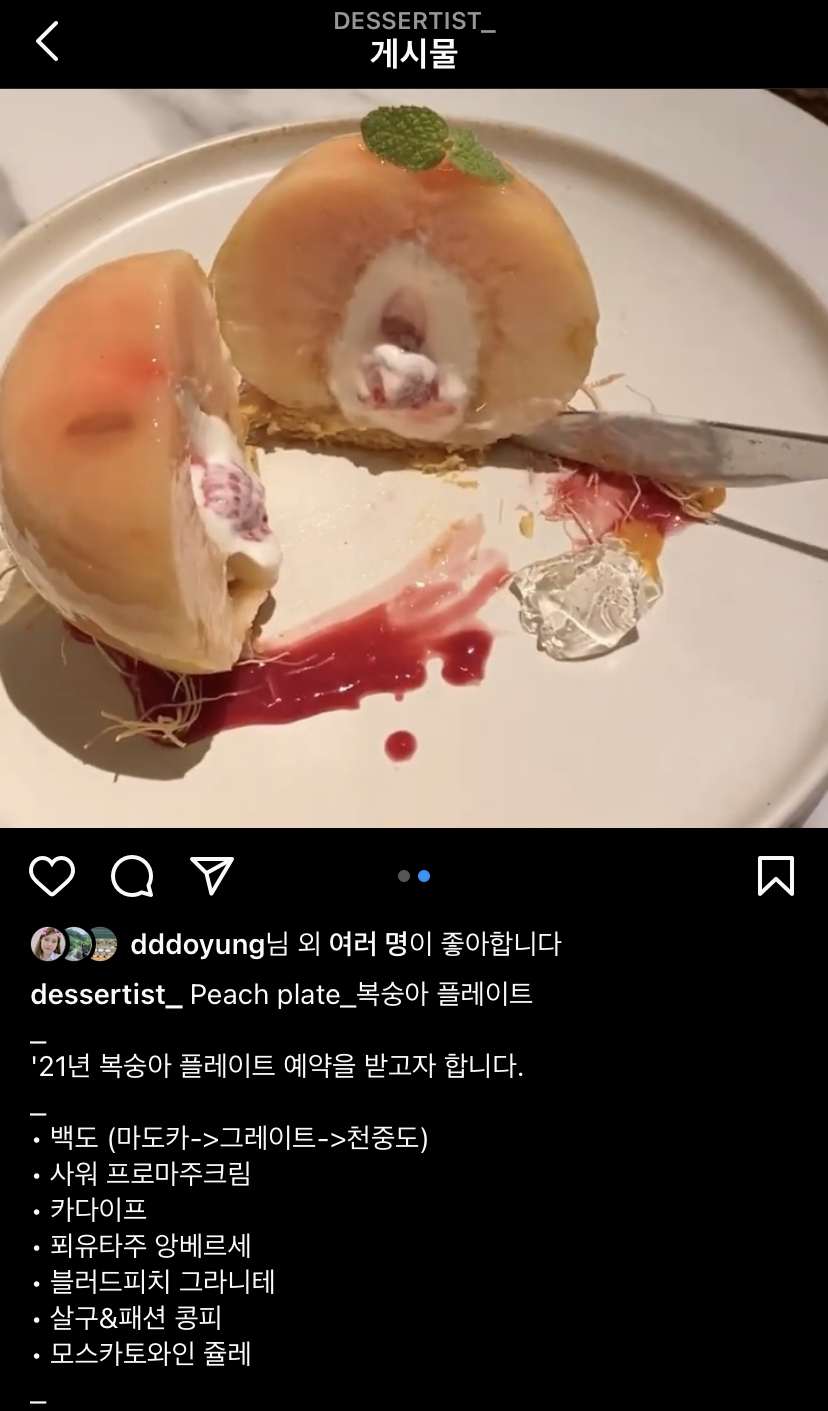Bookmark this dessert post
The width and height of the screenshot is (828, 1411).
[x=776, y=876]
